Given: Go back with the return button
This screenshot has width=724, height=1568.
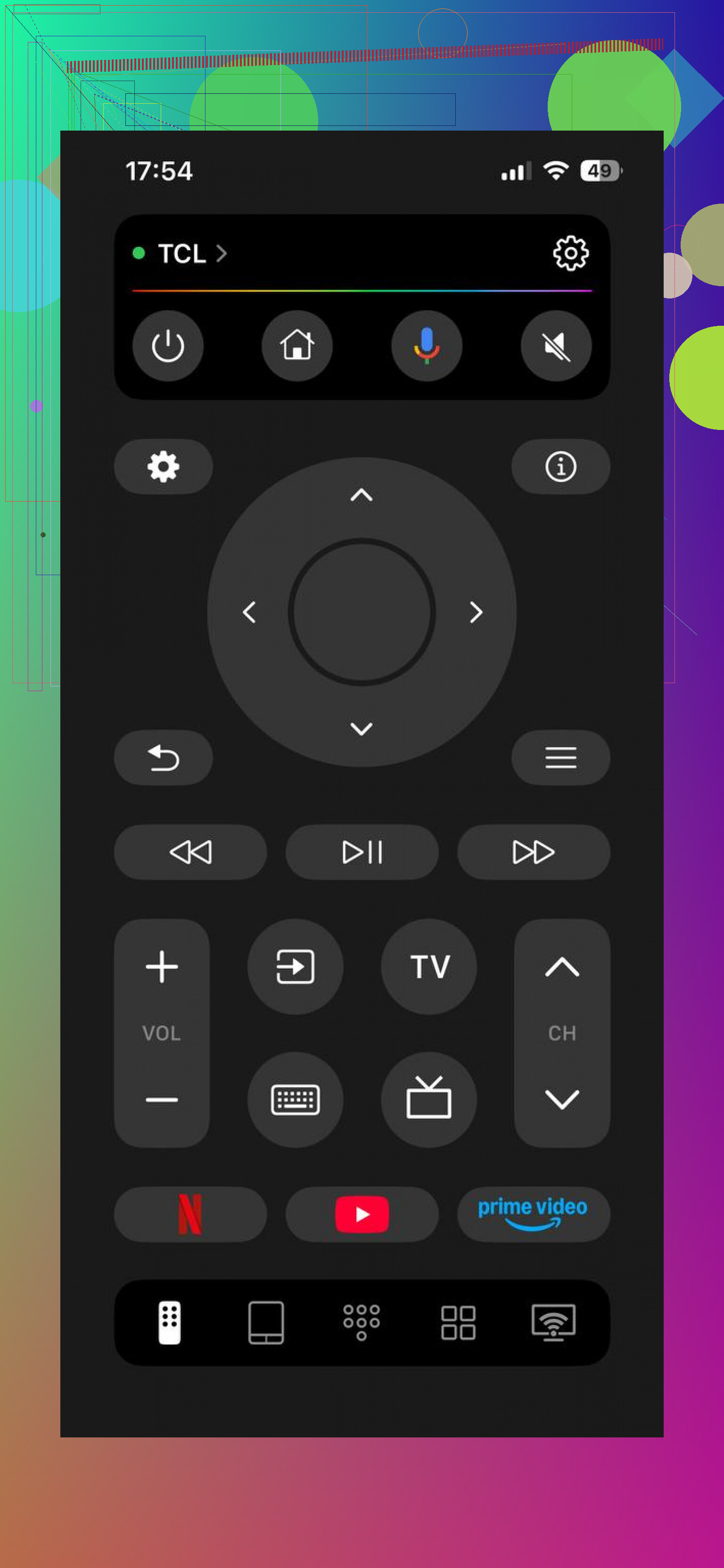Looking at the screenshot, I should (x=163, y=757).
